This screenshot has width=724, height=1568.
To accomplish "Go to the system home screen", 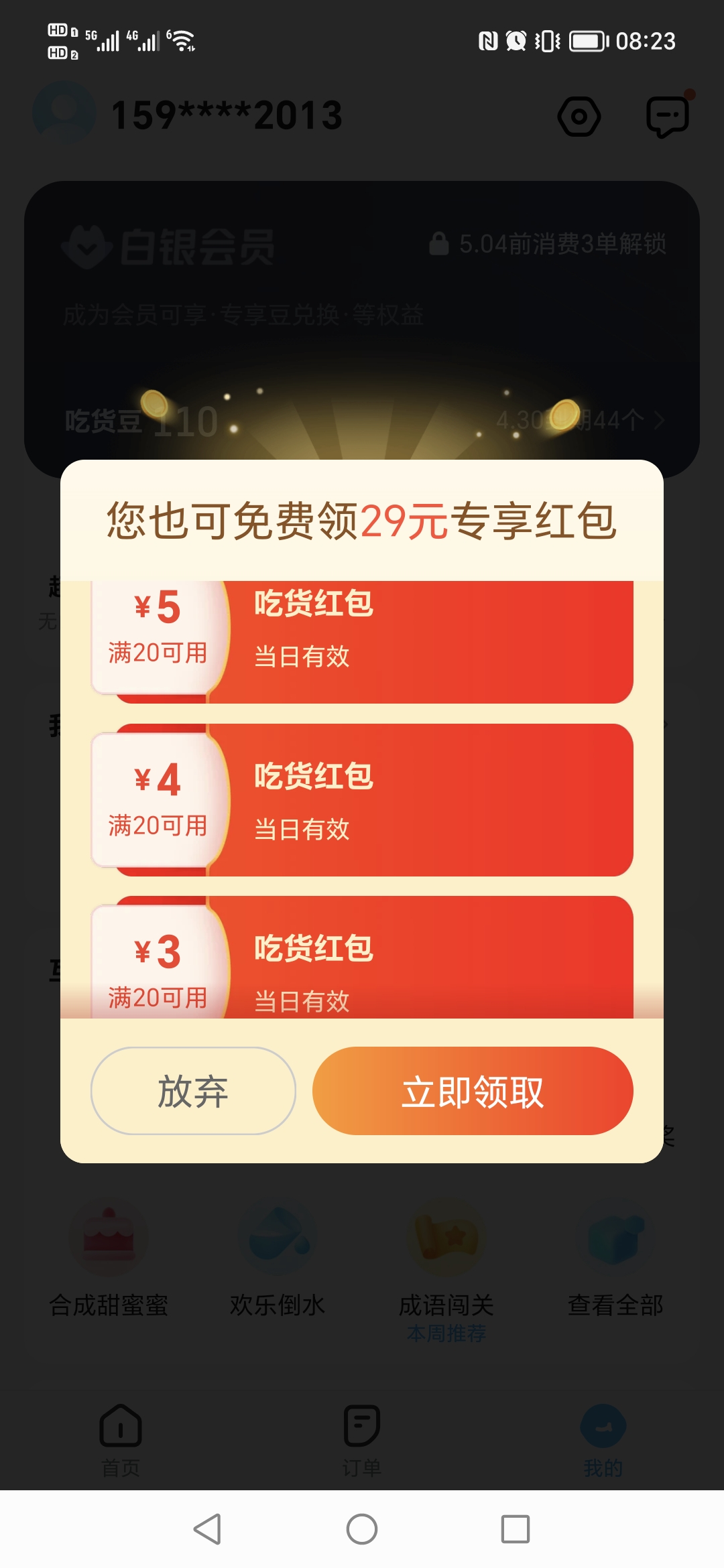I will point(362,1529).
